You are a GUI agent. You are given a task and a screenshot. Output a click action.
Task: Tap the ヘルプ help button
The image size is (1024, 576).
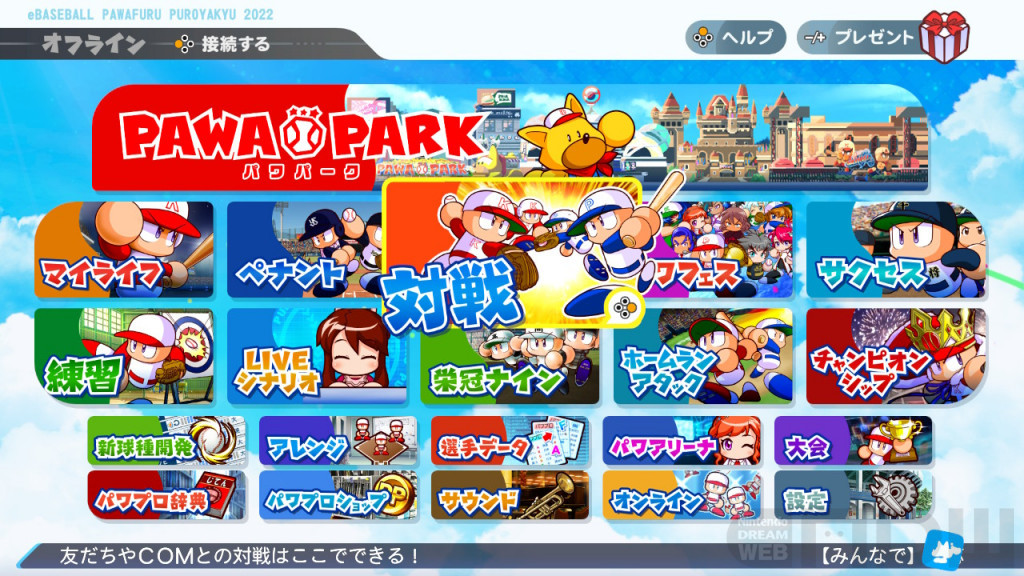click(x=735, y=38)
